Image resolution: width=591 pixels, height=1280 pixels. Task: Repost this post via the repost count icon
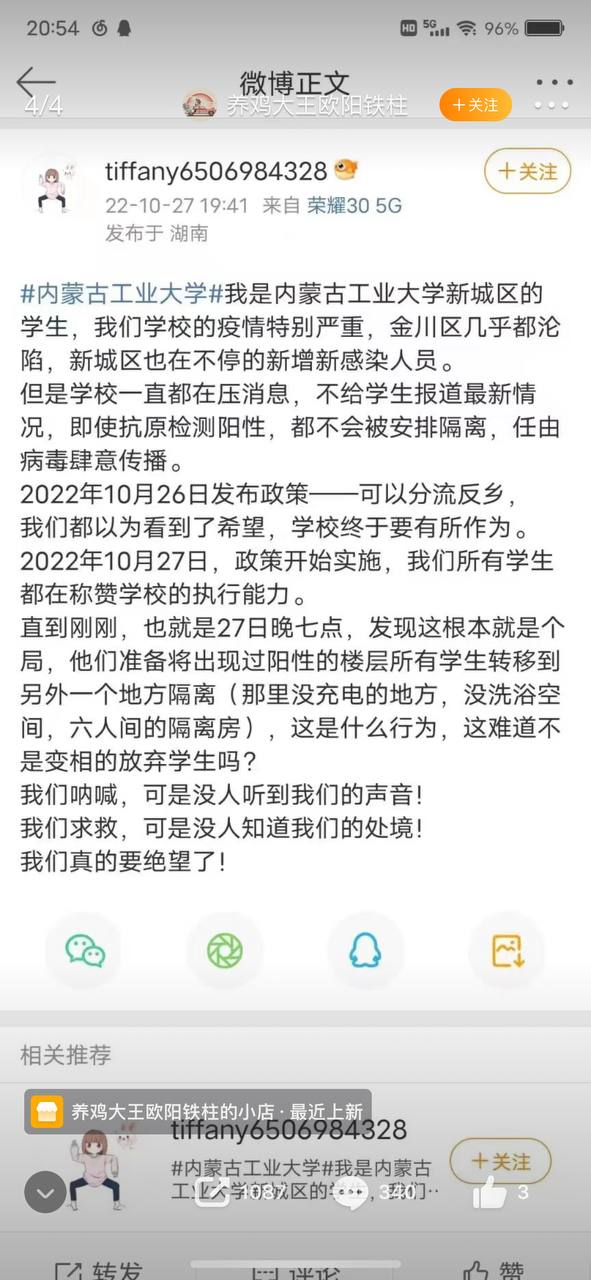tap(212, 1191)
